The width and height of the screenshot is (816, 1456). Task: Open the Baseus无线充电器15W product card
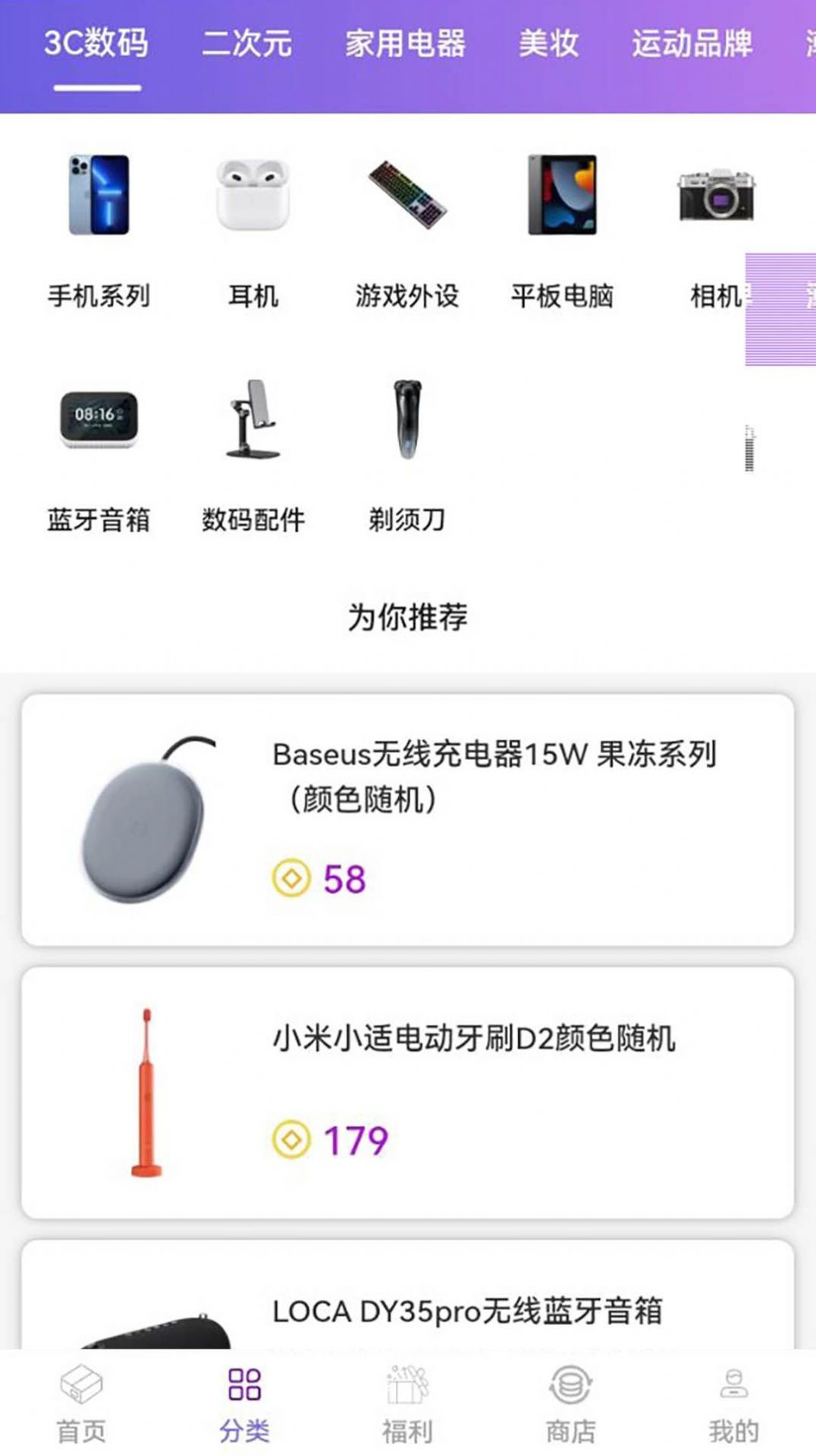tap(408, 819)
